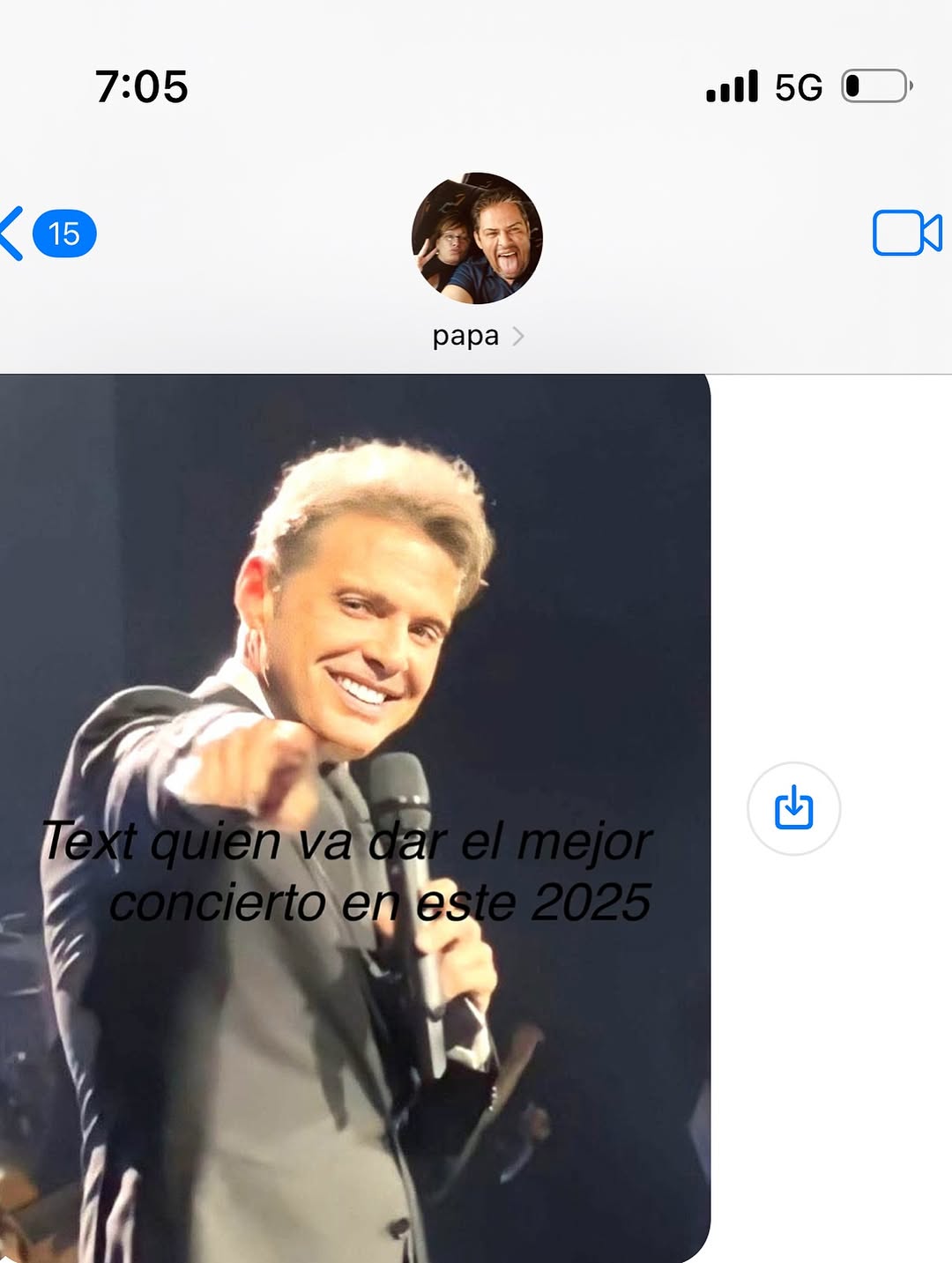Save the received image to photos
The image size is (952, 1263).
(793, 807)
